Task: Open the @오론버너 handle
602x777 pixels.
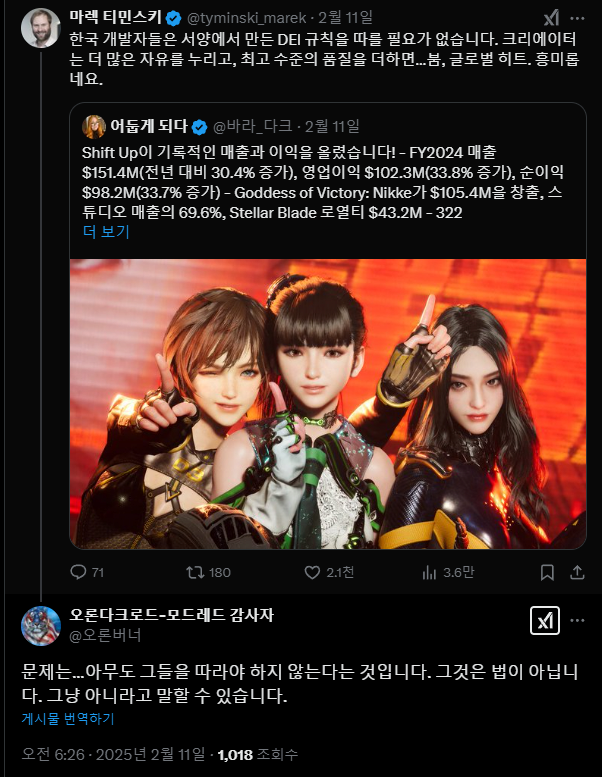Action: tap(105, 635)
